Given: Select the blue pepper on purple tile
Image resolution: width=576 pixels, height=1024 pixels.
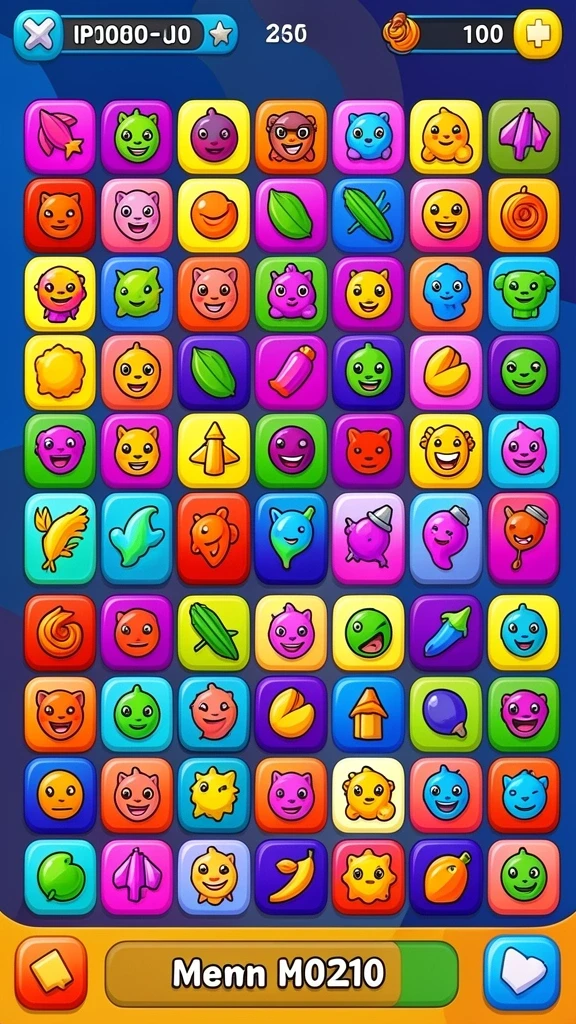Looking at the screenshot, I should tap(445, 632).
